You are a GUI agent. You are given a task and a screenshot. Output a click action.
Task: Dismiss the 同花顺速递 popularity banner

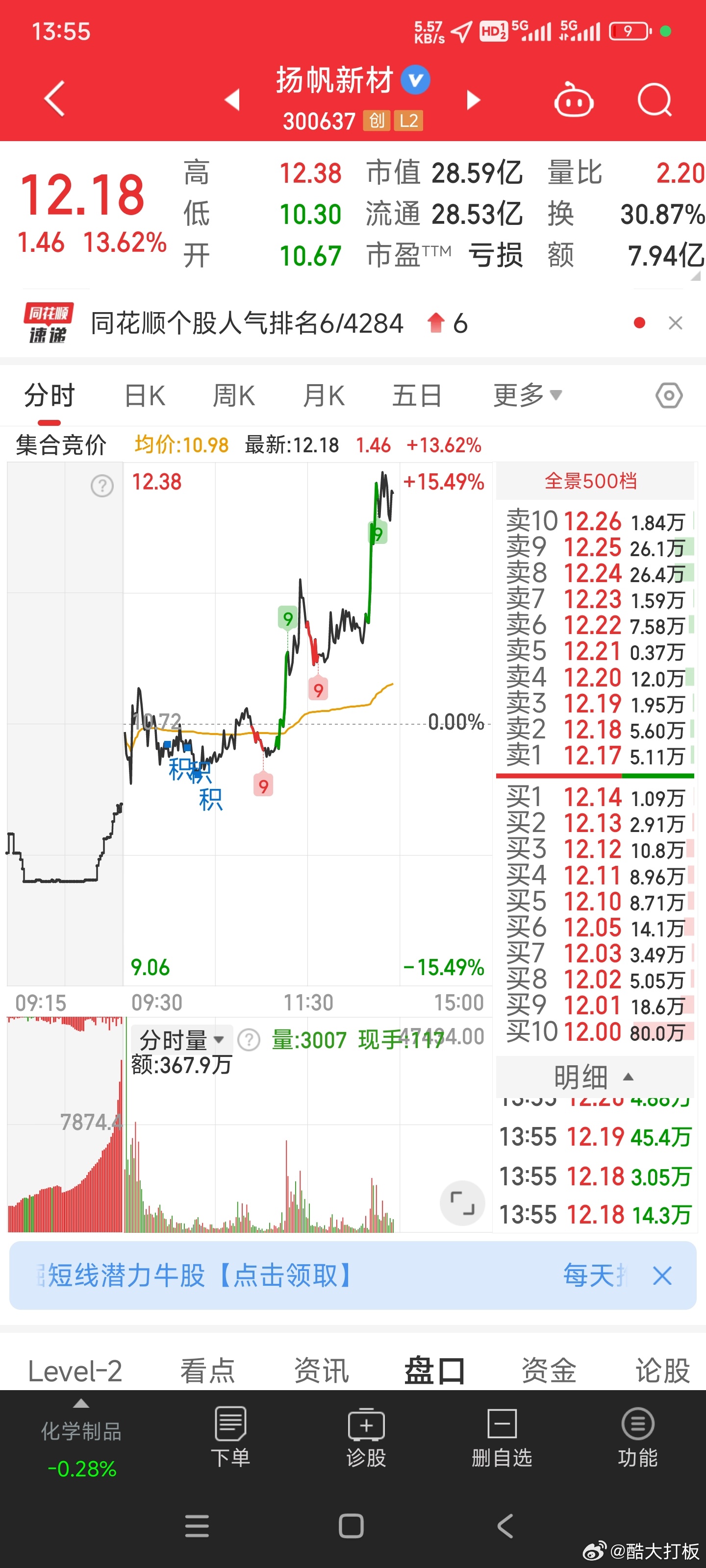pos(675,323)
